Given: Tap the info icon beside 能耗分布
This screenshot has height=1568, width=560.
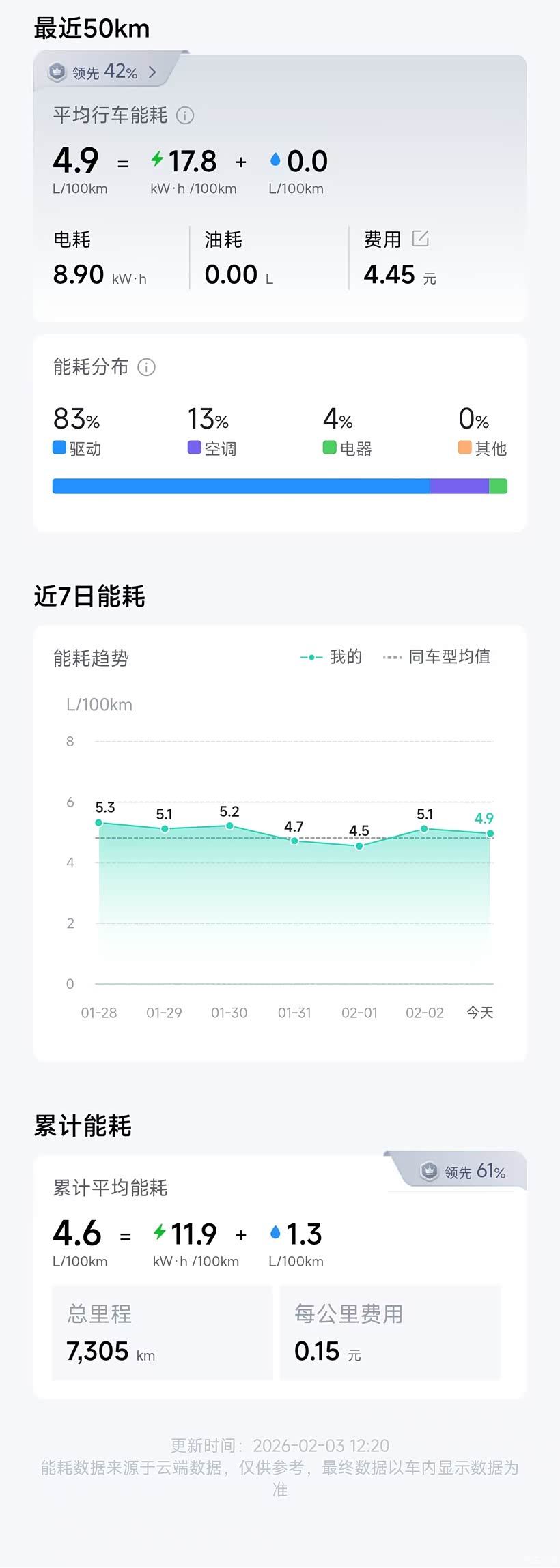Looking at the screenshot, I should pos(147,367).
